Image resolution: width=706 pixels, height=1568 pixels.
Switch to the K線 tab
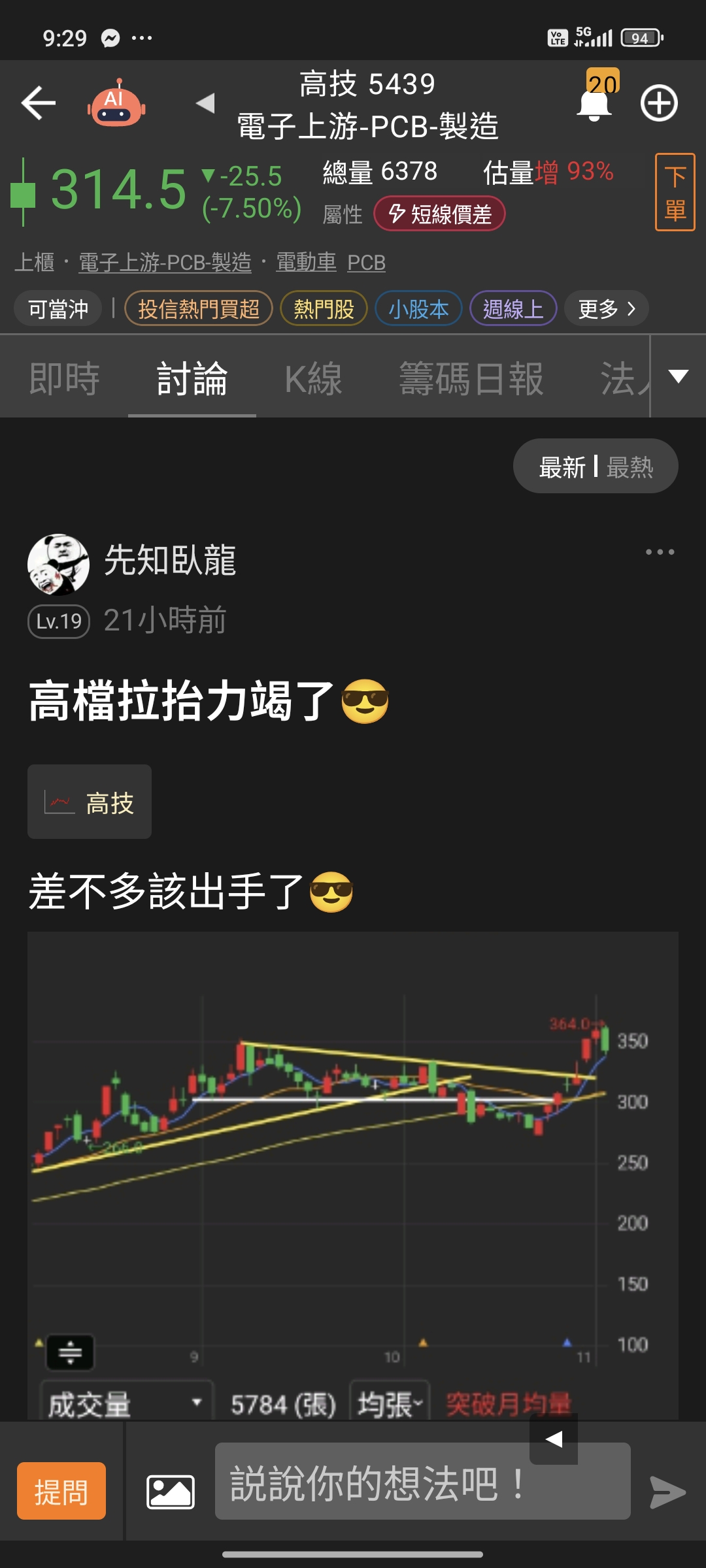pos(313,378)
